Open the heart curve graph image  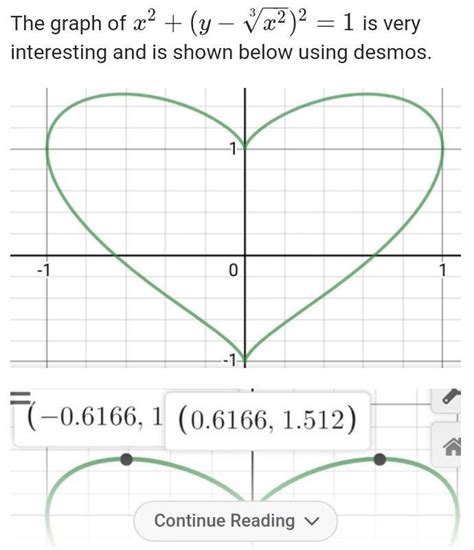[x=235, y=228]
